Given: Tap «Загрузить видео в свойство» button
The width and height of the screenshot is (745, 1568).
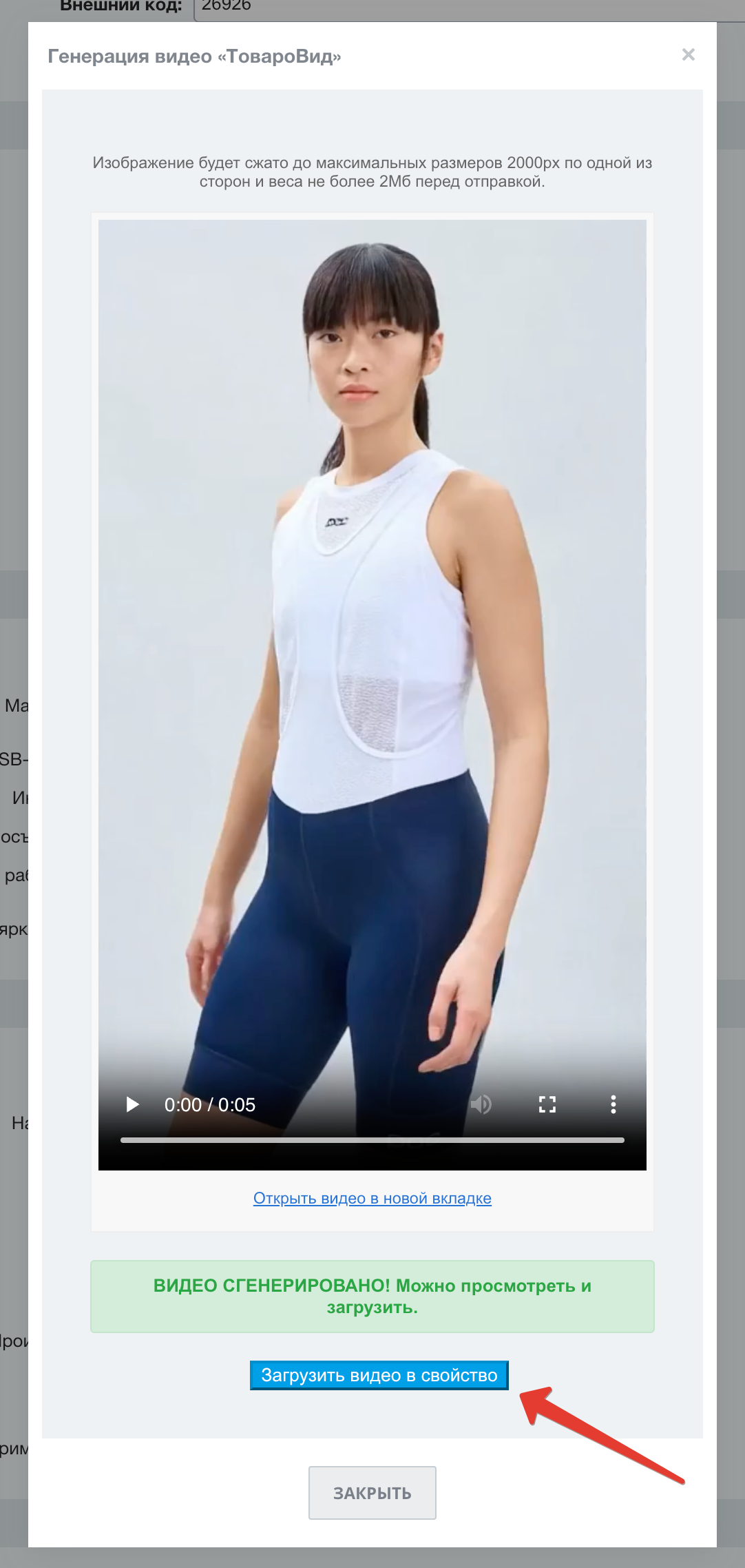Looking at the screenshot, I should [379, 1375].
